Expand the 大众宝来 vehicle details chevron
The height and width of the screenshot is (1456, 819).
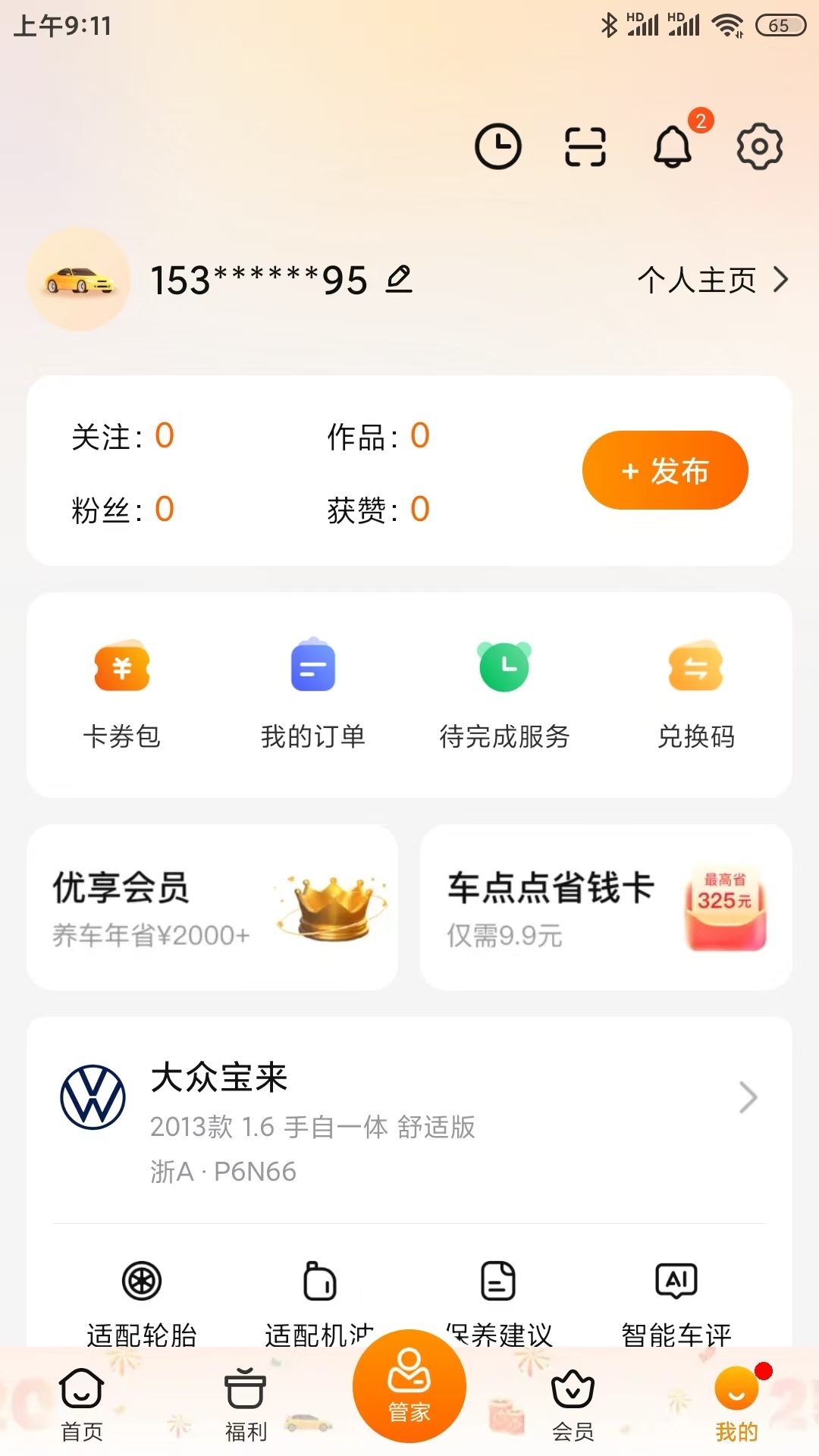749,1097
